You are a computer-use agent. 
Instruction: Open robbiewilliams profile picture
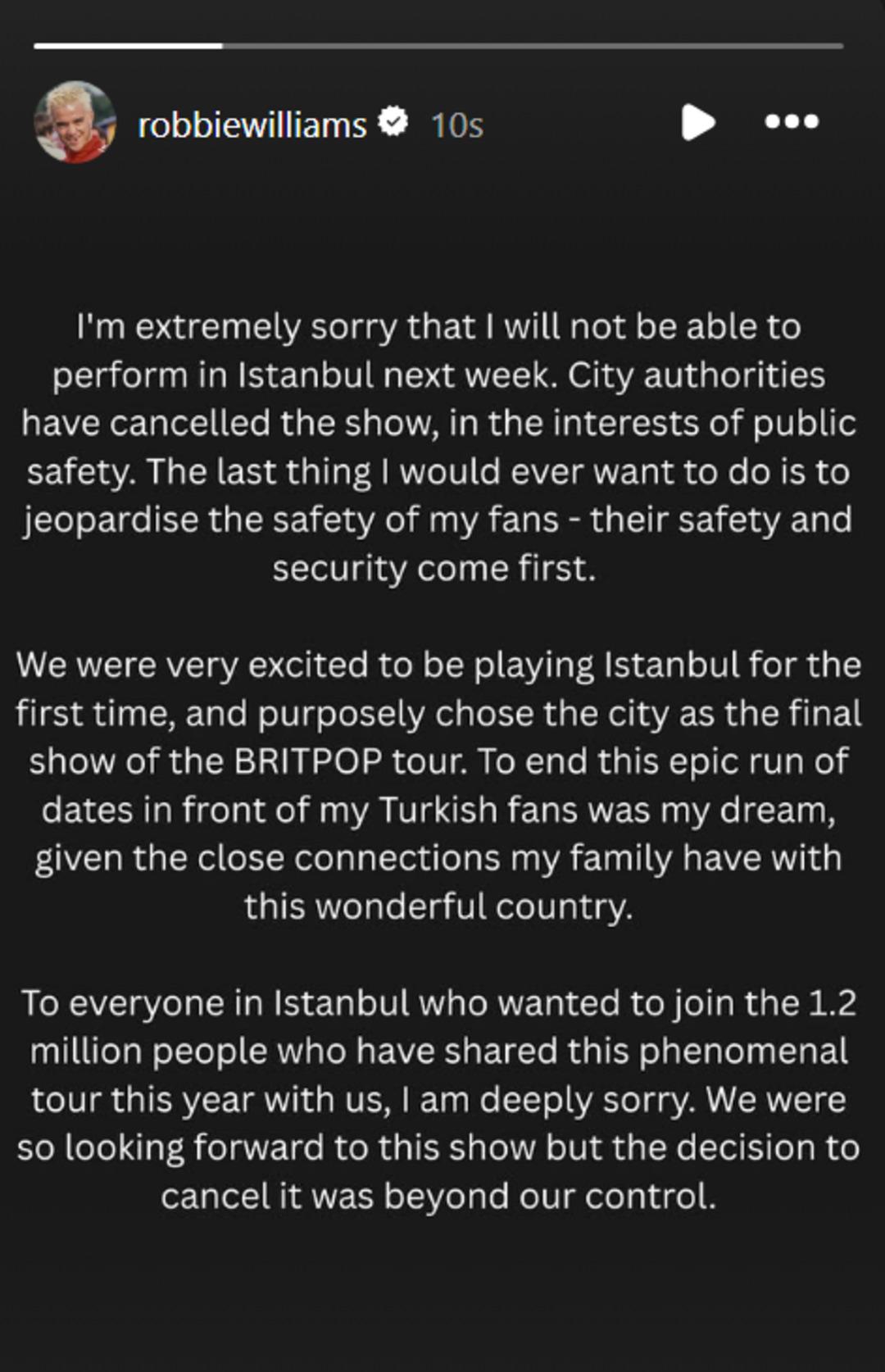(75, 122)
